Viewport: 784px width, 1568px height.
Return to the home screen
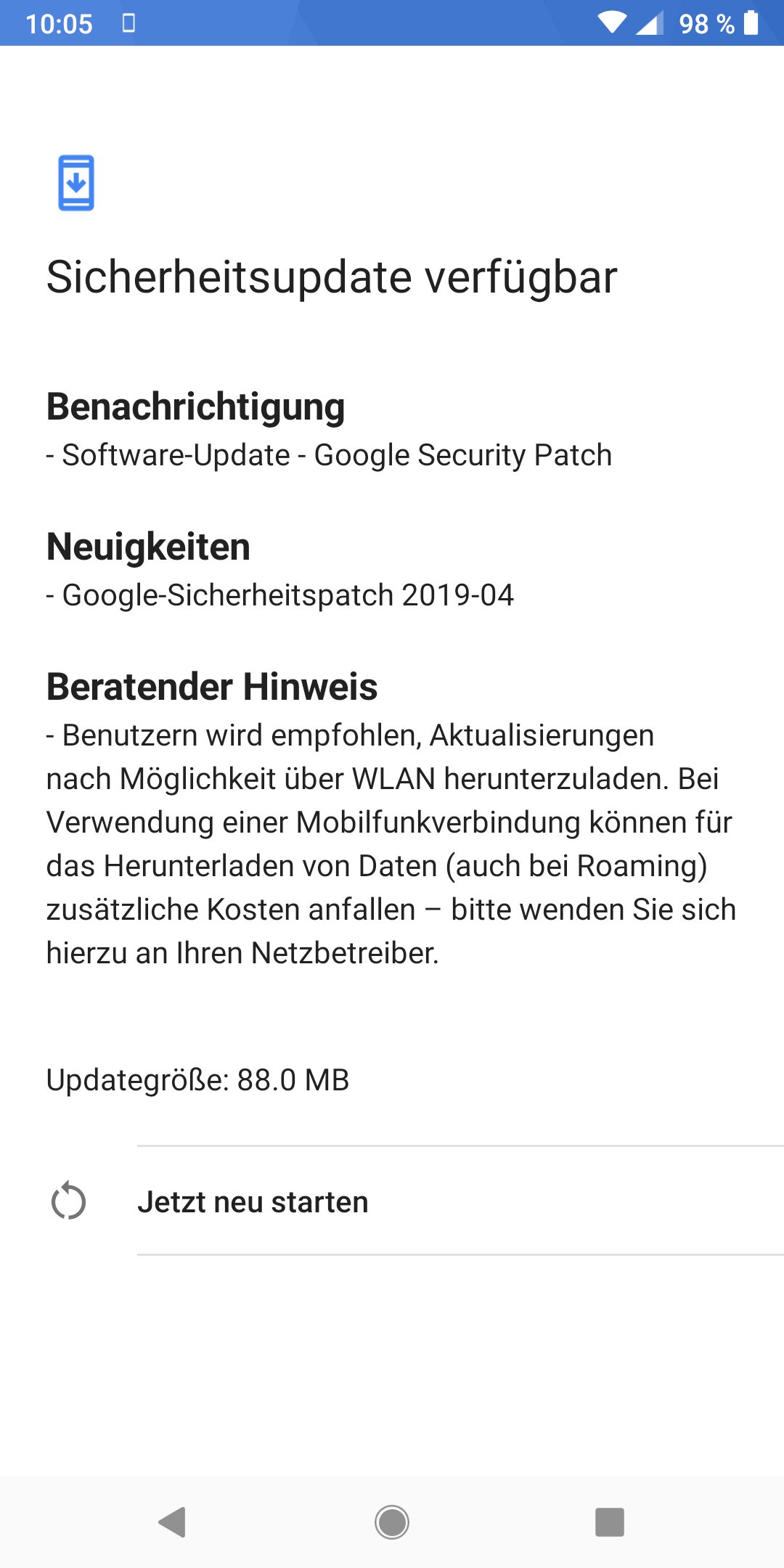[x=392, y=1522]
